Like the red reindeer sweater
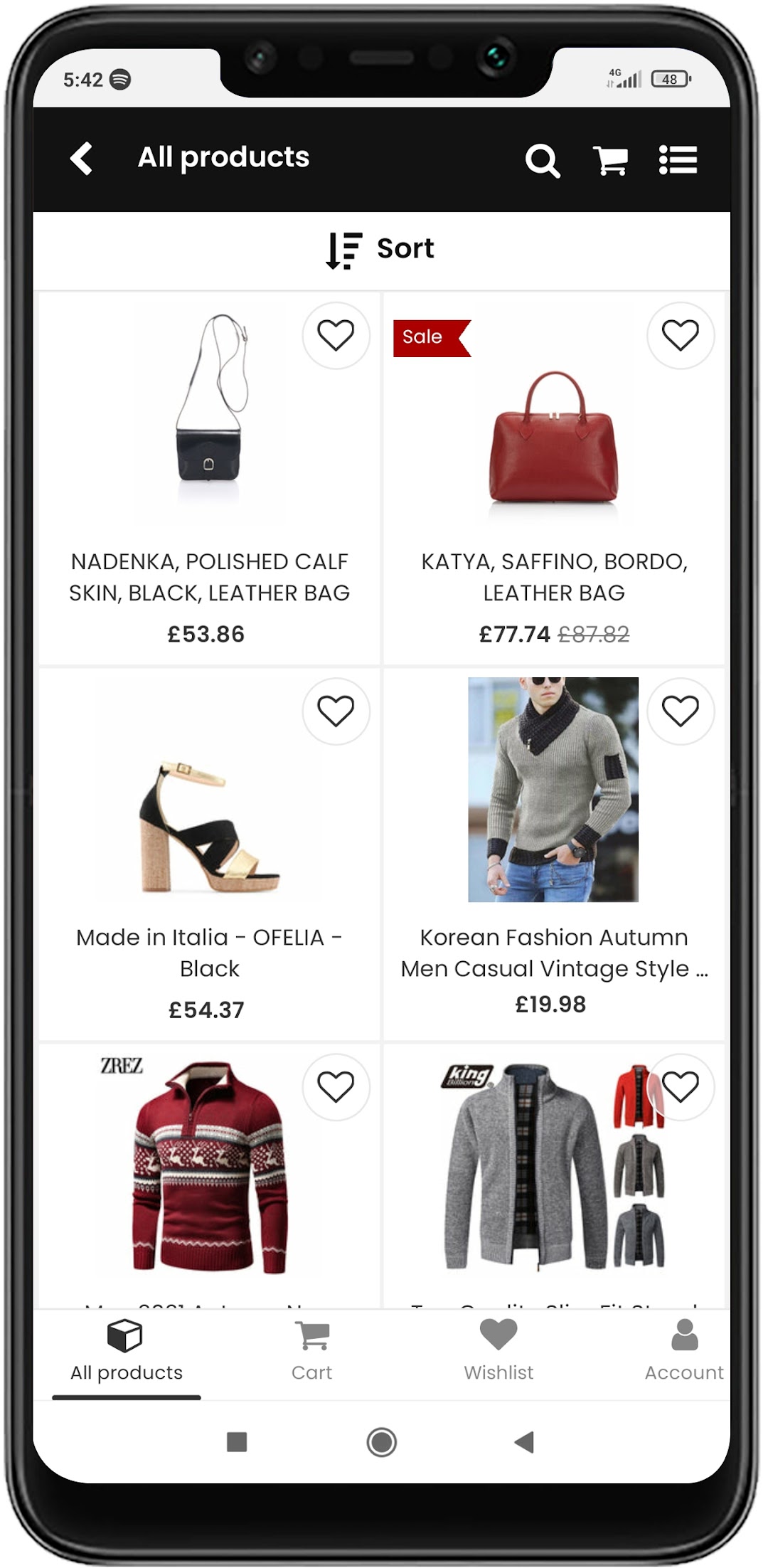 tap(336, 1086)
